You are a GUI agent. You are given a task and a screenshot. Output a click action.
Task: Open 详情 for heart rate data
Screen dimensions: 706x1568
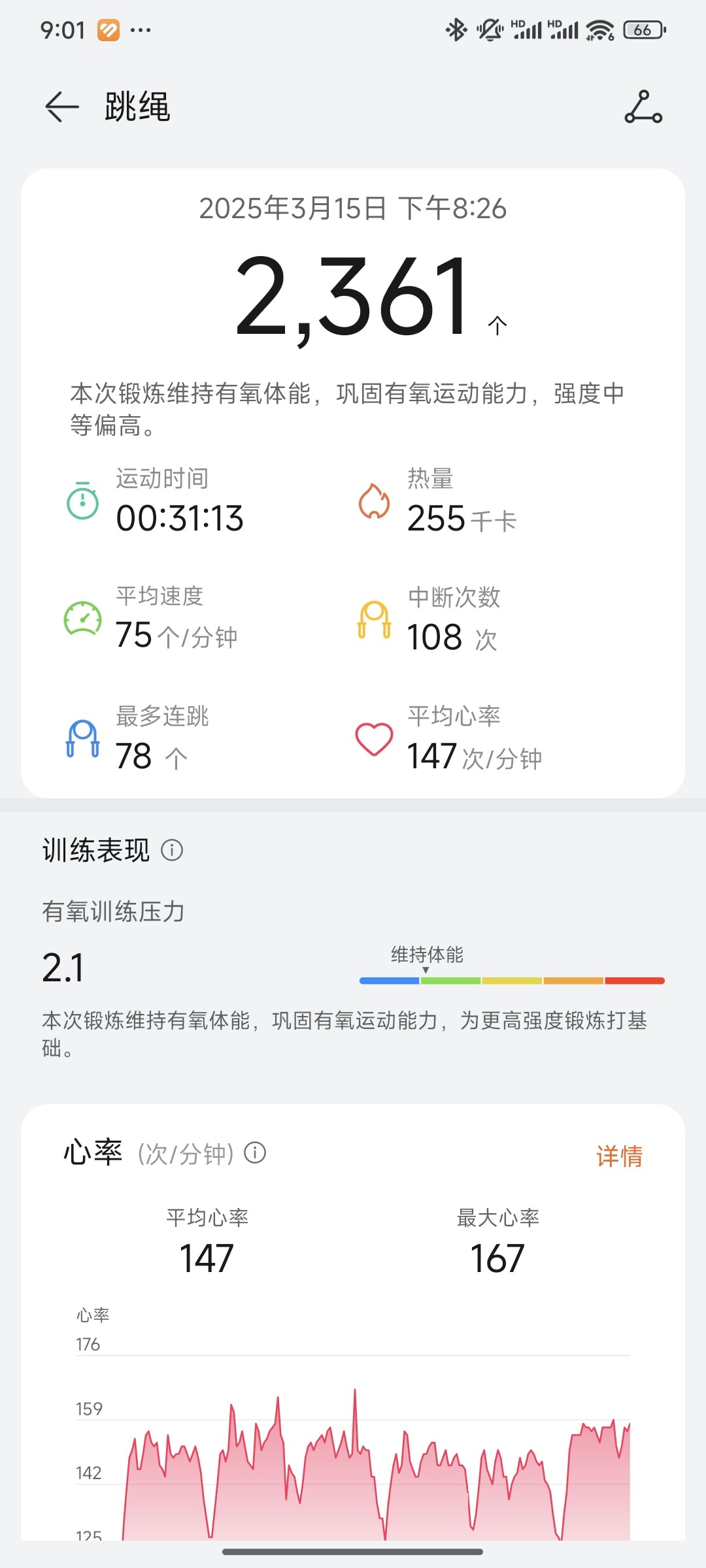tap(619, 1156)
